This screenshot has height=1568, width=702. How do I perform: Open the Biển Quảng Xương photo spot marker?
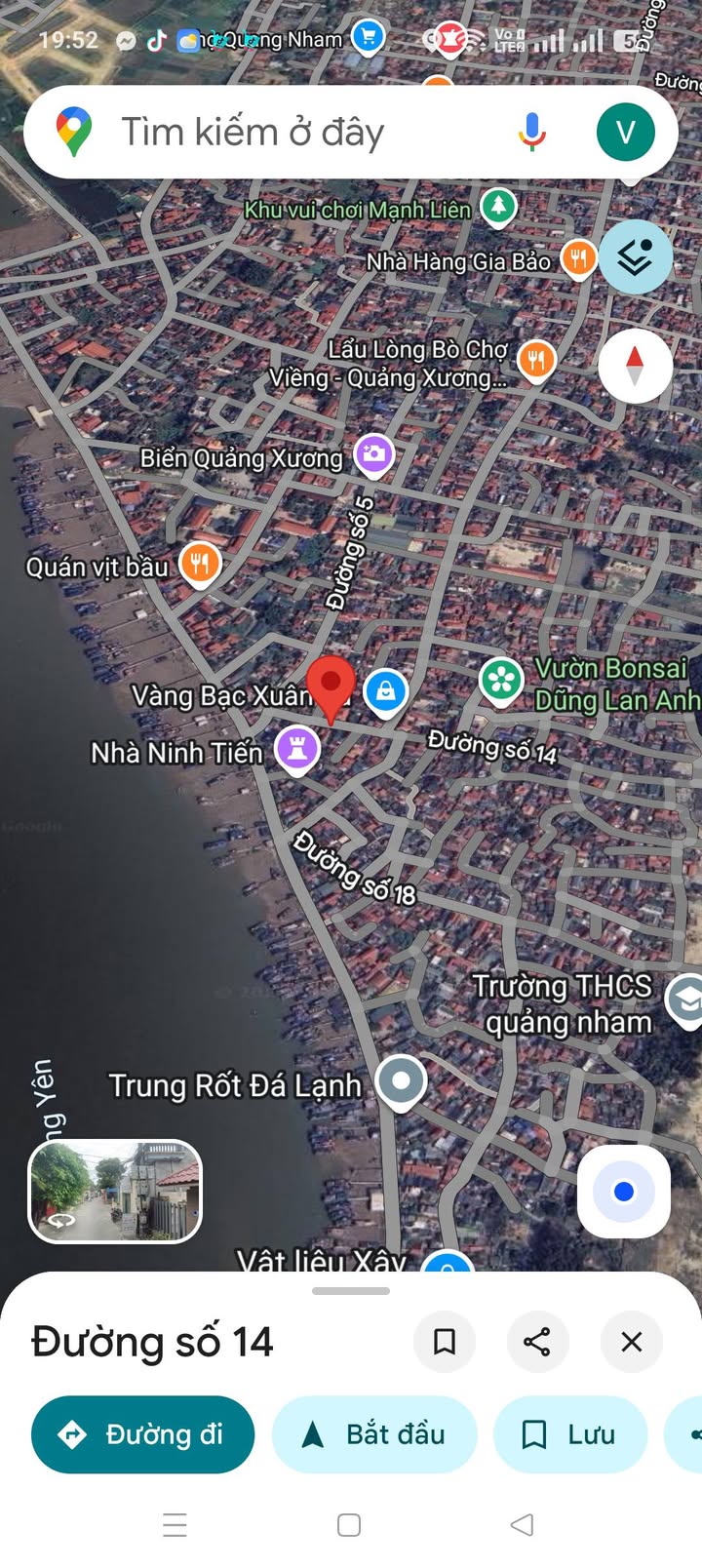pyautogui.click(x=373, y=453)
